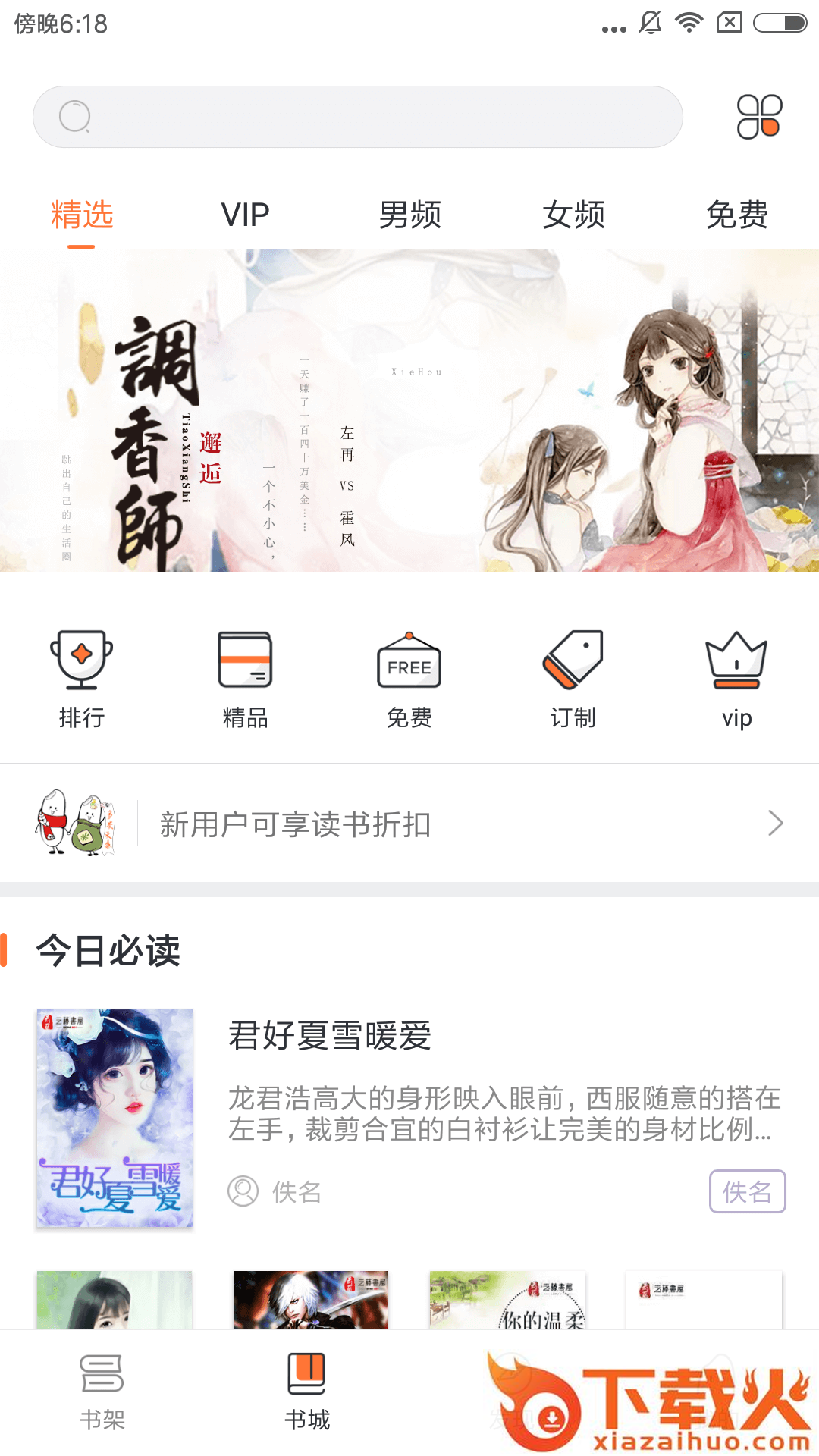Switch to the 书城 bookstore tab
The width and height of the screenshot is (819, 1456).
click(x=307, y=1392)
